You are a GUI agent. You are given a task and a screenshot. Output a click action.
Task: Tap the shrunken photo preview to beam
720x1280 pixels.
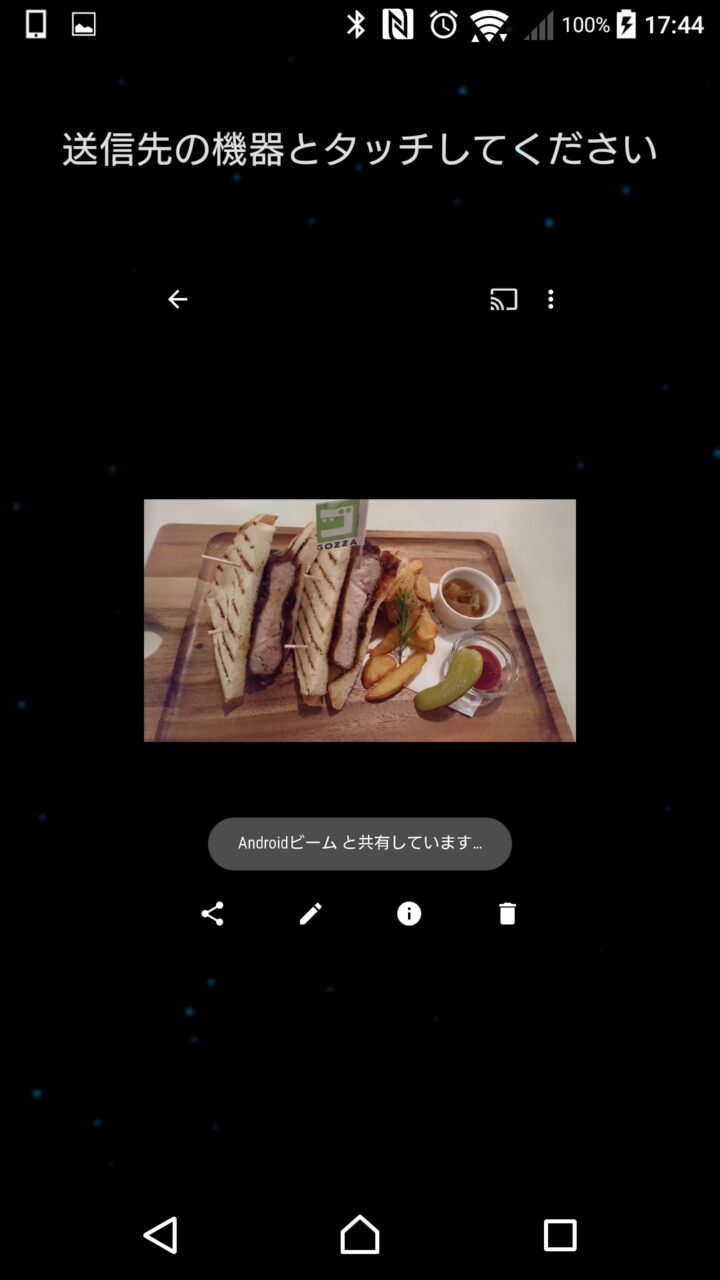click(x=360, y=620)
